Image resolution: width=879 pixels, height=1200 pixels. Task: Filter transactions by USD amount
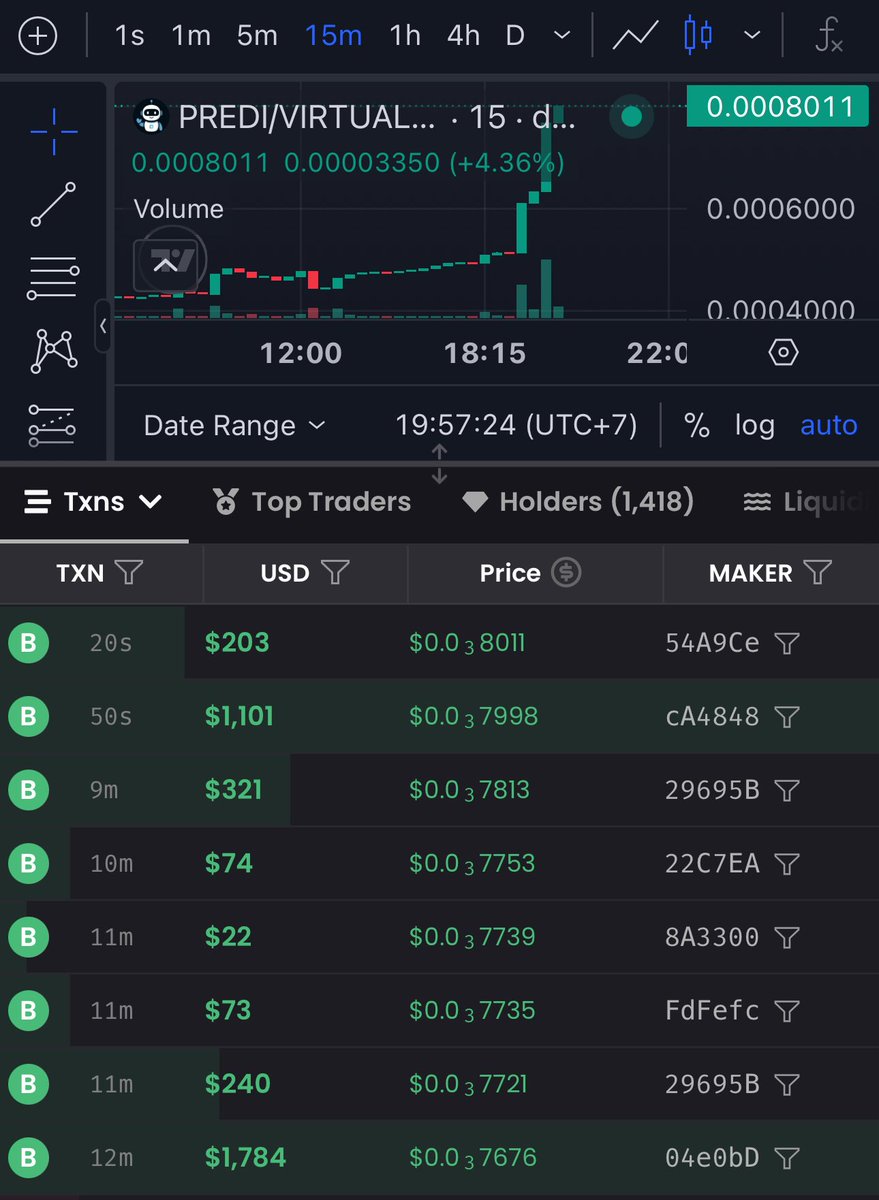[335, 573]
